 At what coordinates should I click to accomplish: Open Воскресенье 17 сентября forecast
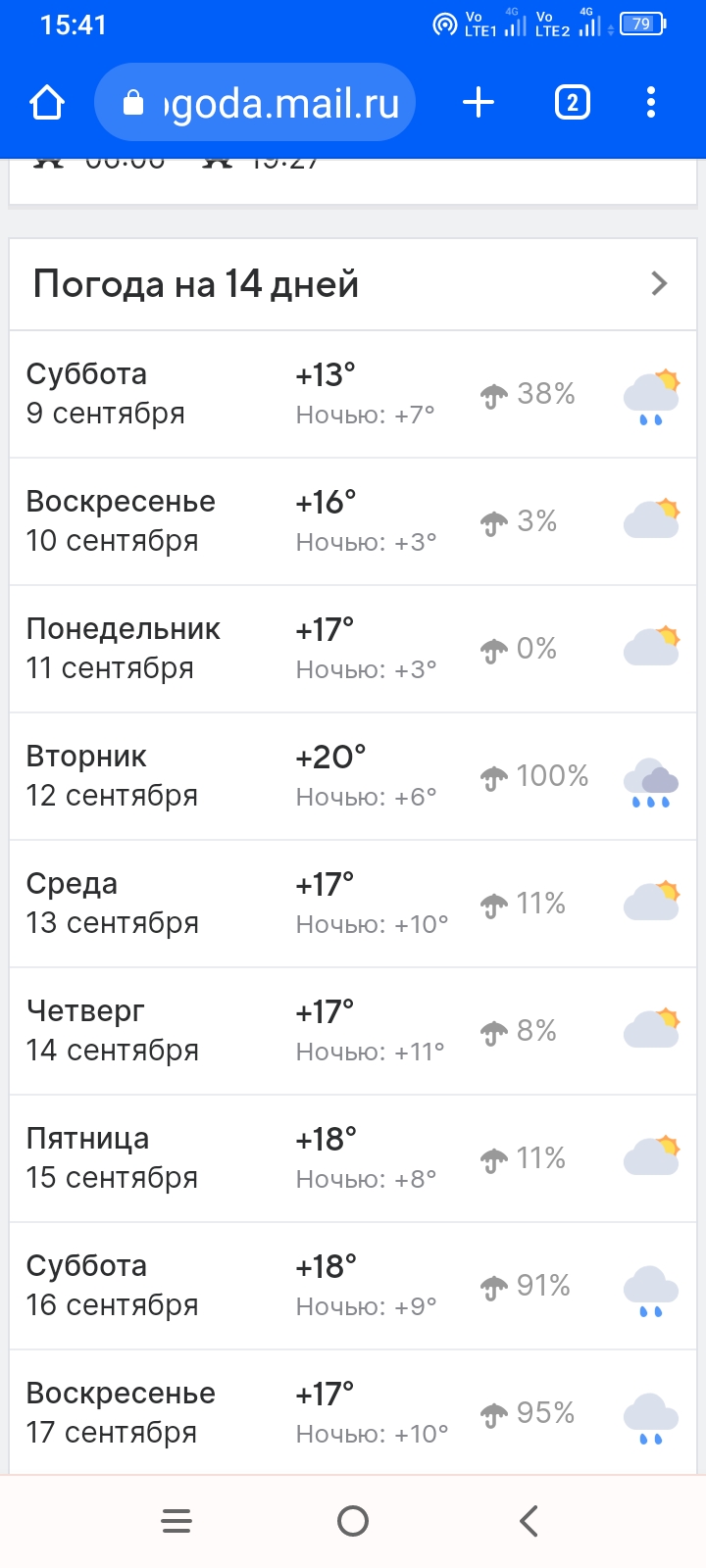click(353, 1412)
